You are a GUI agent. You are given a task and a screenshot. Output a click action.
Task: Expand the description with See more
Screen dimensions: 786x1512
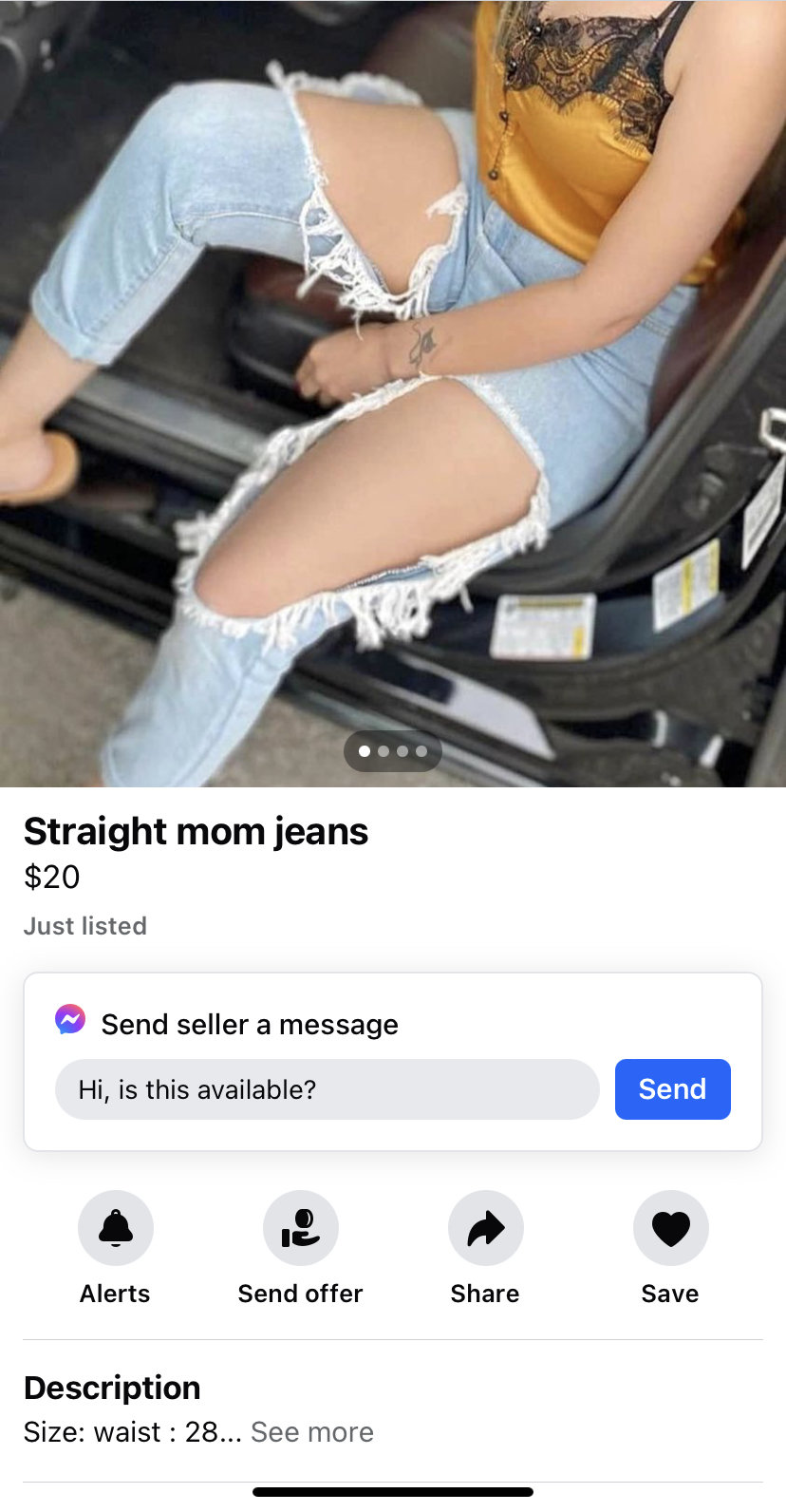point(312,1432)
